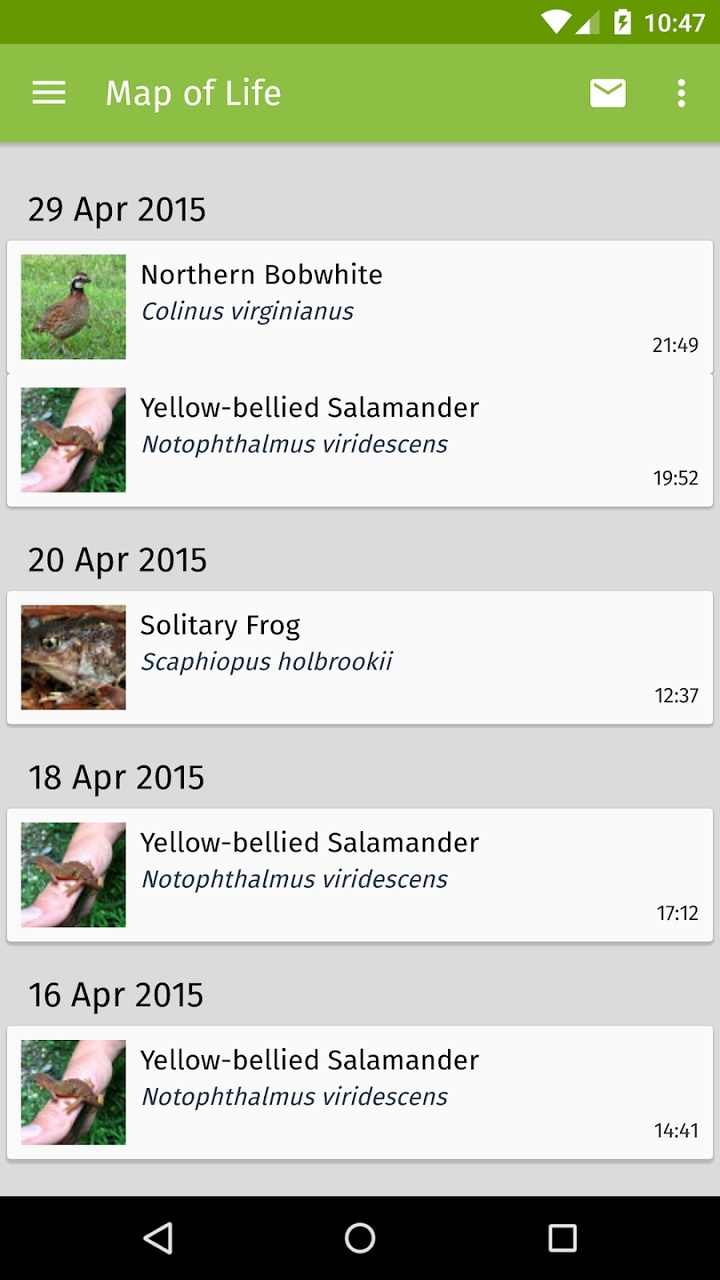Open the Yellow-bellied Salamander record at 19:52
The image size is (720, 1280).
click(360, 440)
